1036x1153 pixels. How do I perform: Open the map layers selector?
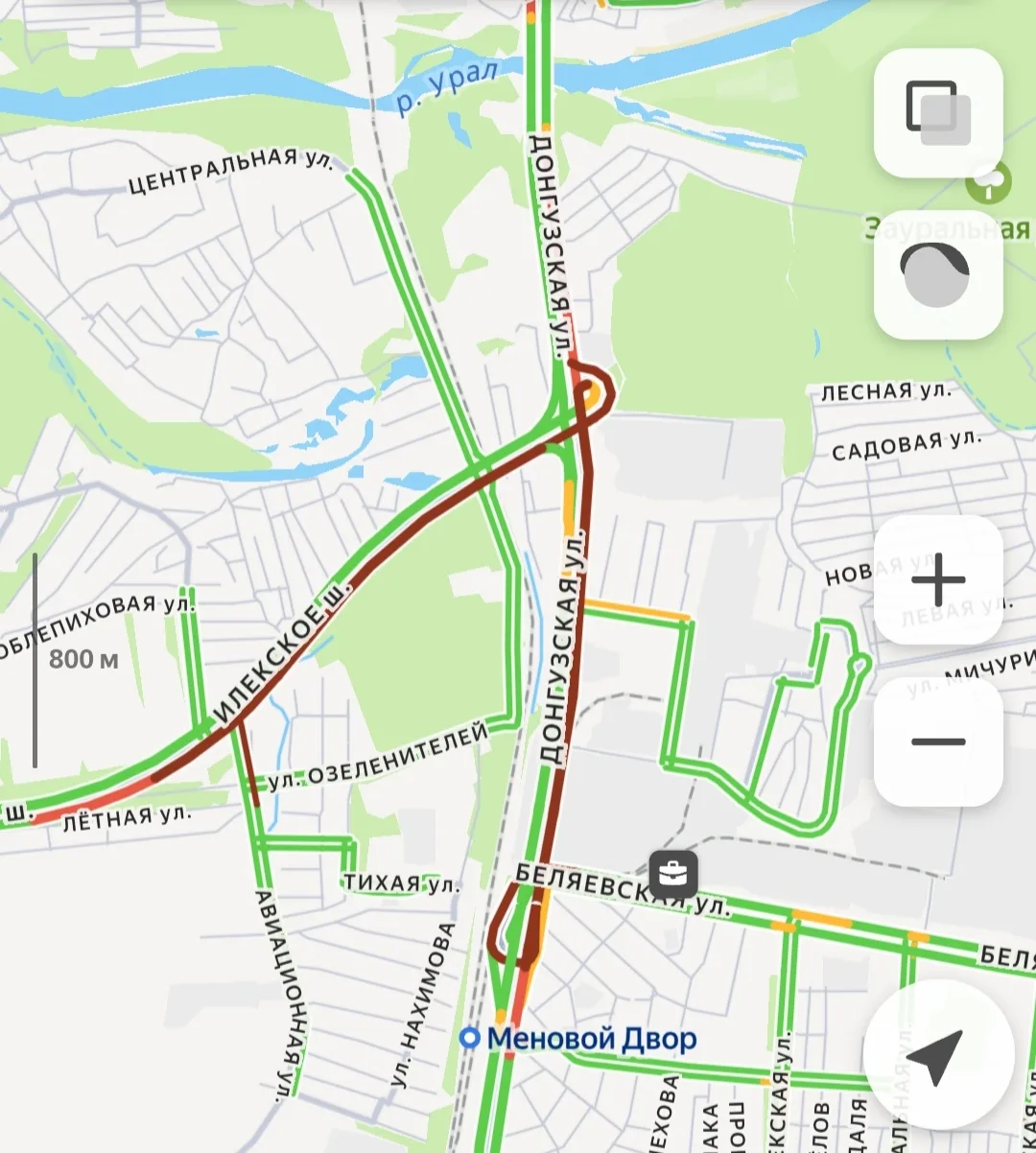point(937,113)
